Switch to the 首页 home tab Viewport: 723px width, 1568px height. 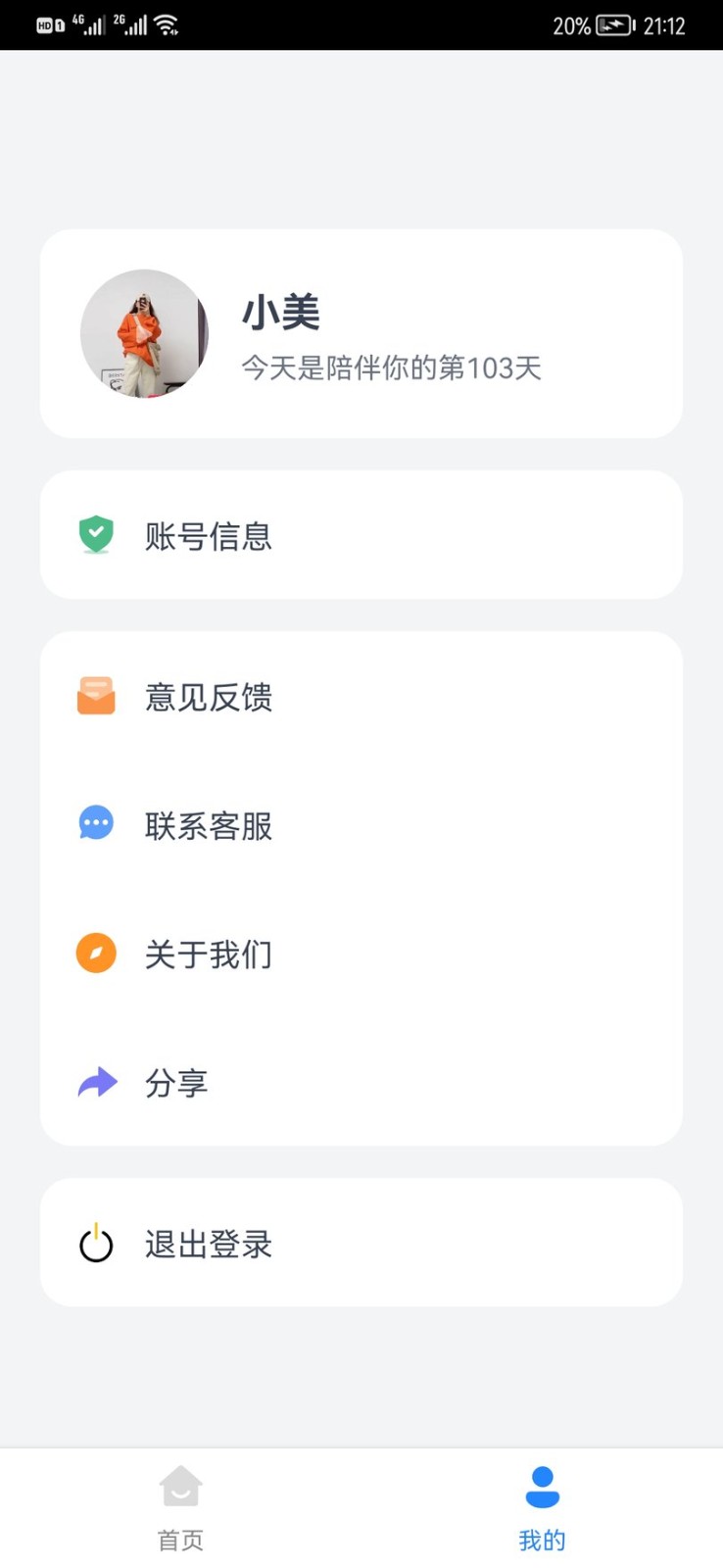coord(180,1508)
